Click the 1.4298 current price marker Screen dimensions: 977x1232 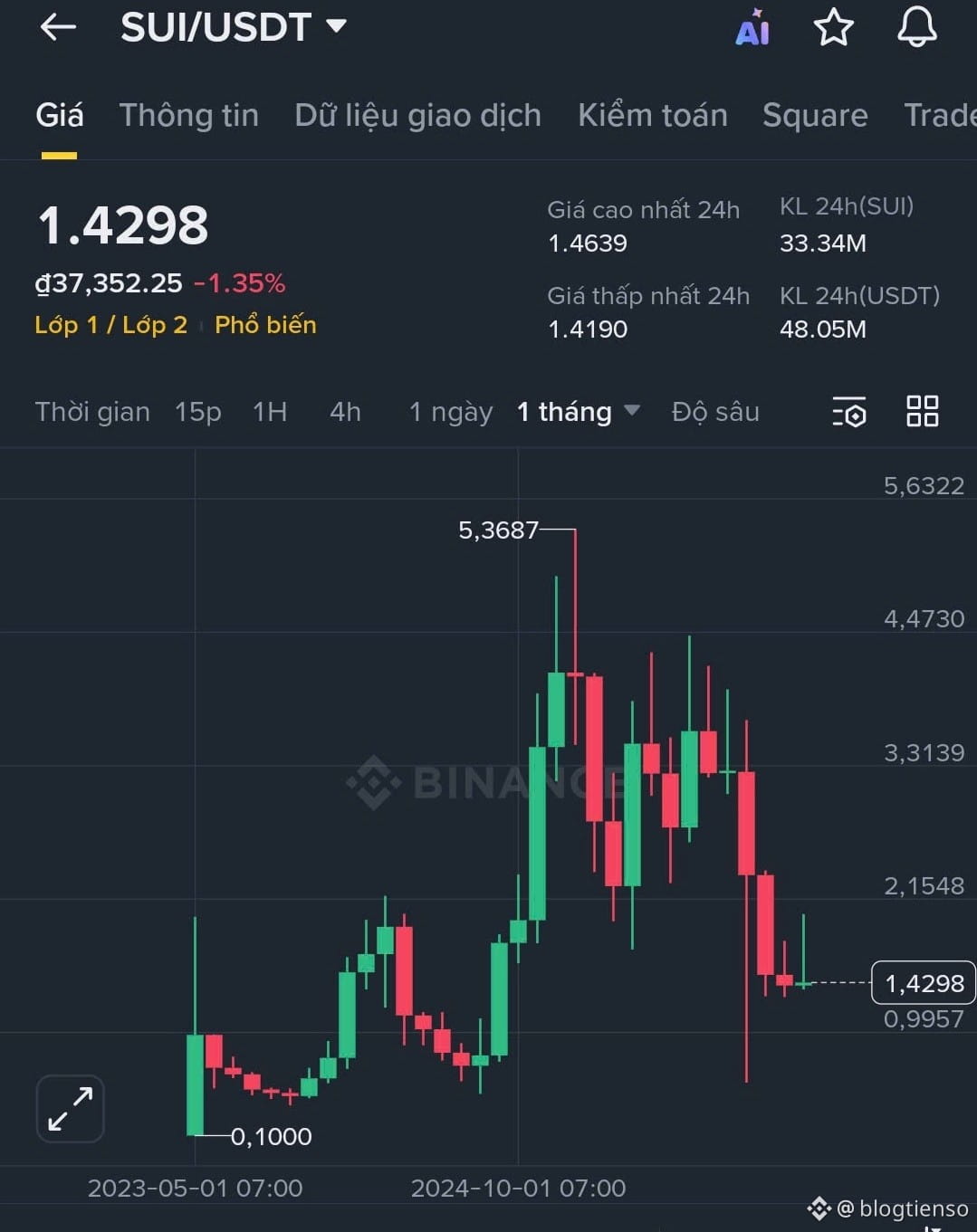click(922, 982)
